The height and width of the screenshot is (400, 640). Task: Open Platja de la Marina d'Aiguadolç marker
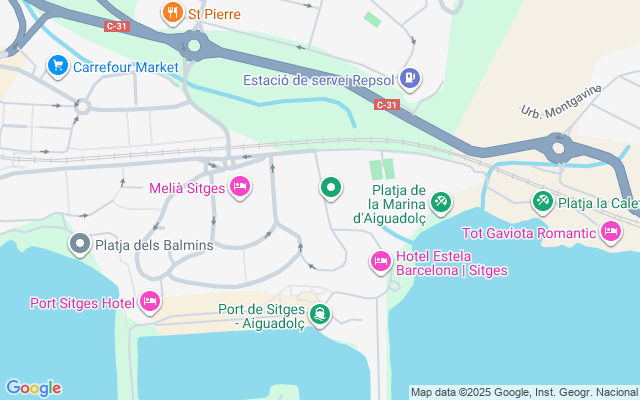441,203
